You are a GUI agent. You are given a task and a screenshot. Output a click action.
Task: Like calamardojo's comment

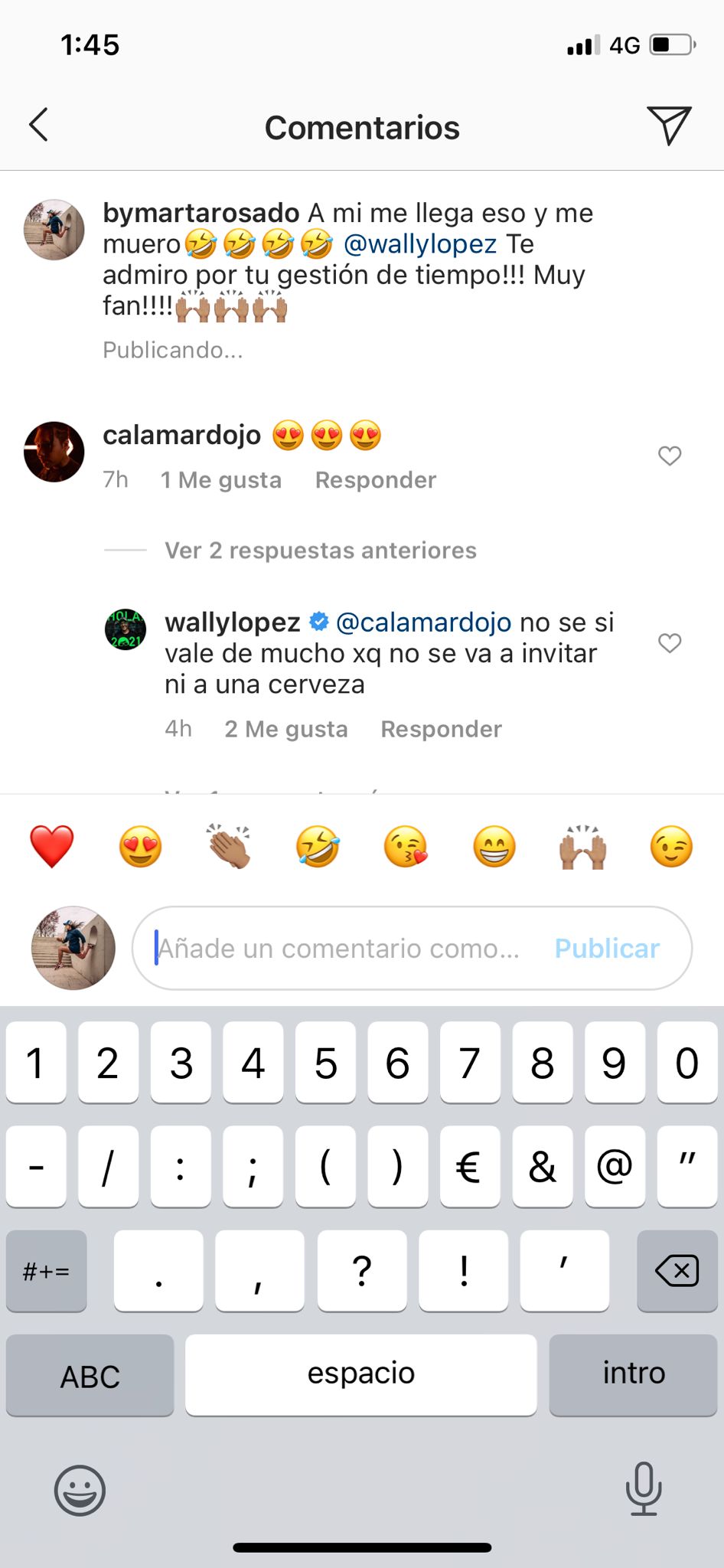[670, 456]
